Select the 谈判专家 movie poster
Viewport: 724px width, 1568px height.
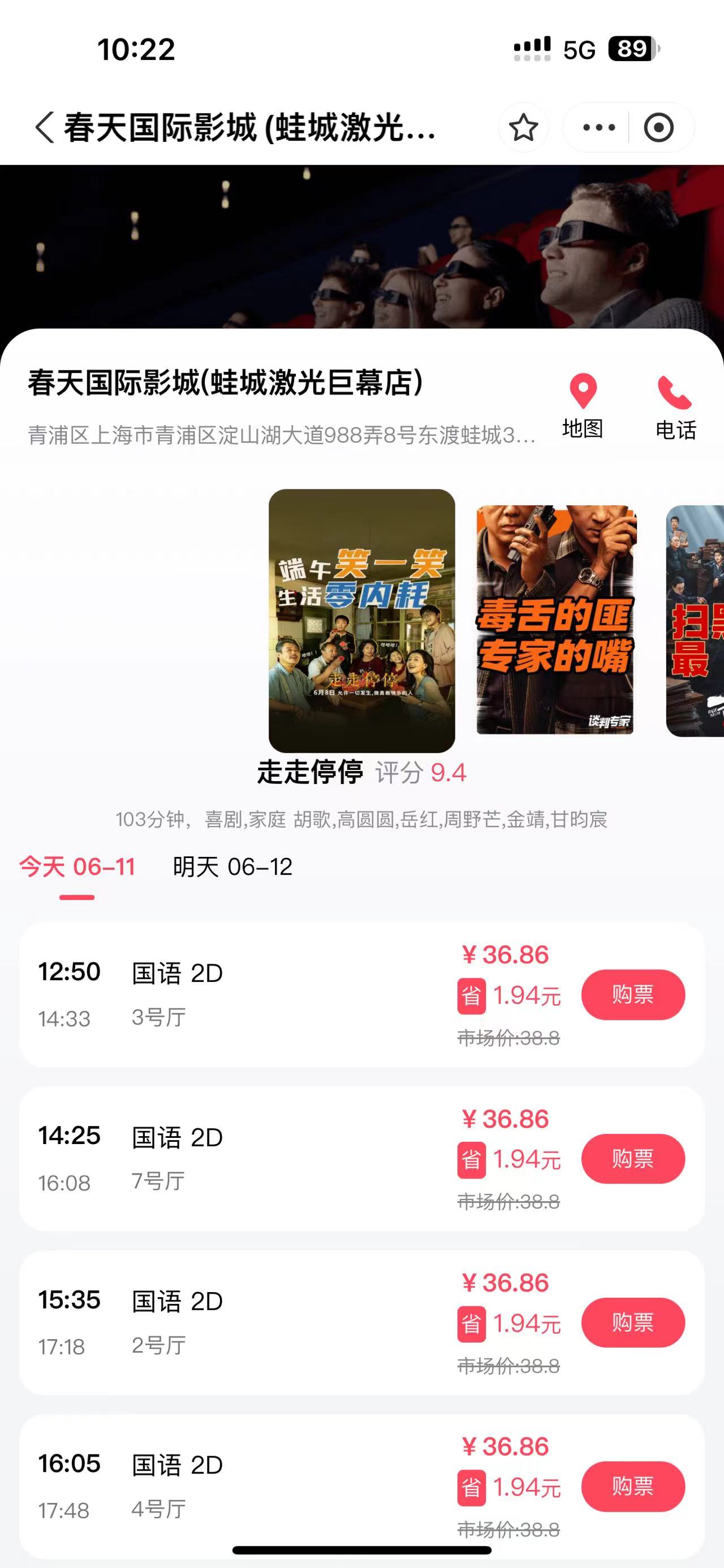(555, 620)
